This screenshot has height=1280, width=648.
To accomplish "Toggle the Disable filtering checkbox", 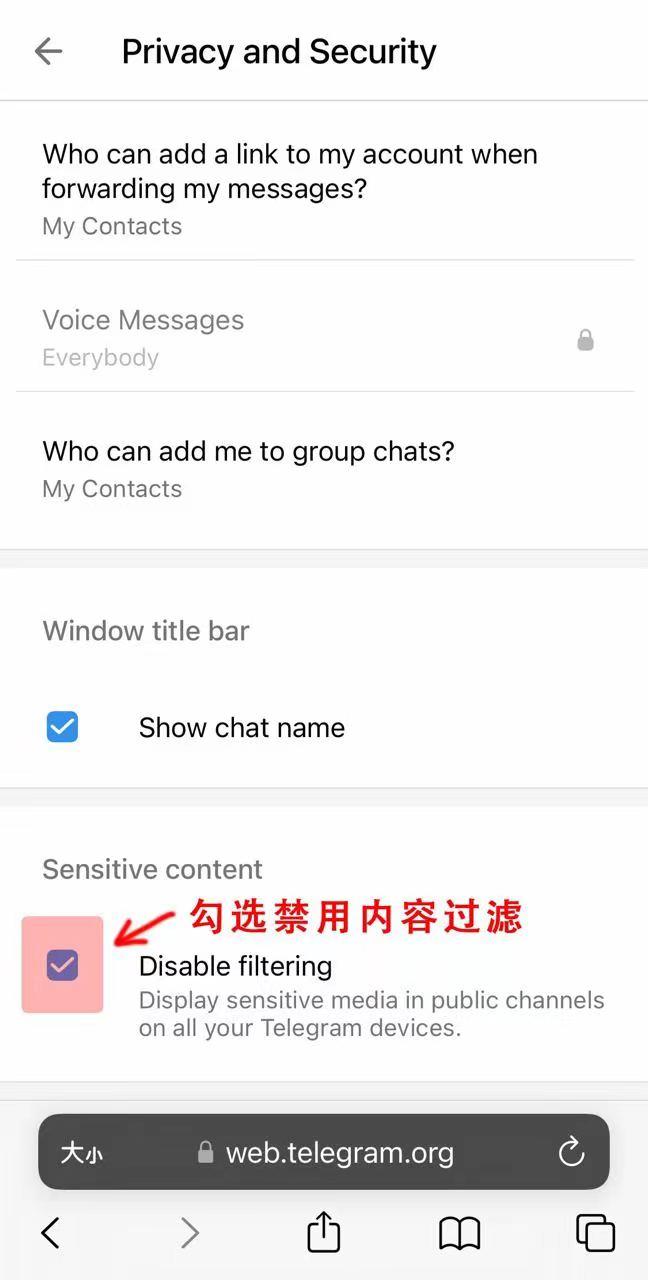I will pyautogui.click(x=62, y=965).
